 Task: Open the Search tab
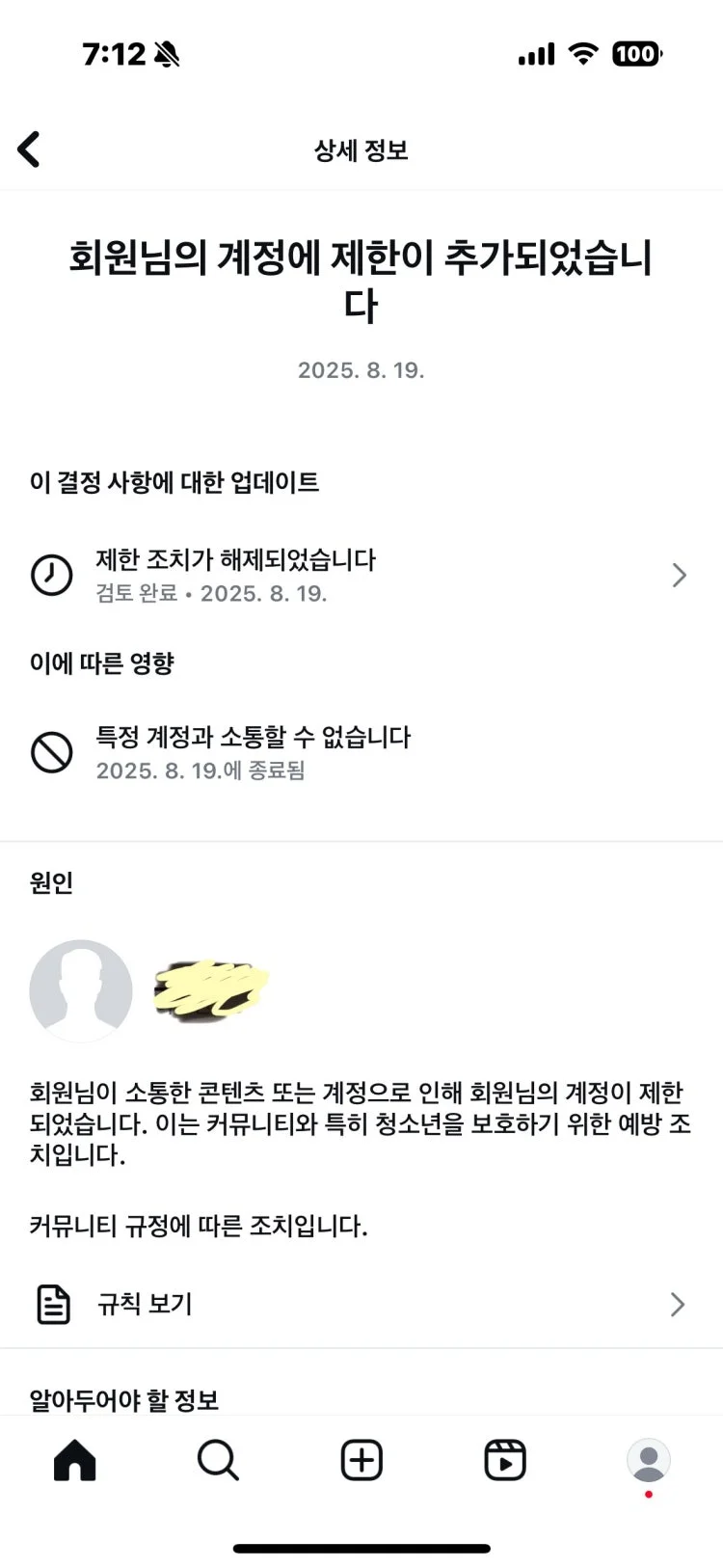pos(218,1460)
